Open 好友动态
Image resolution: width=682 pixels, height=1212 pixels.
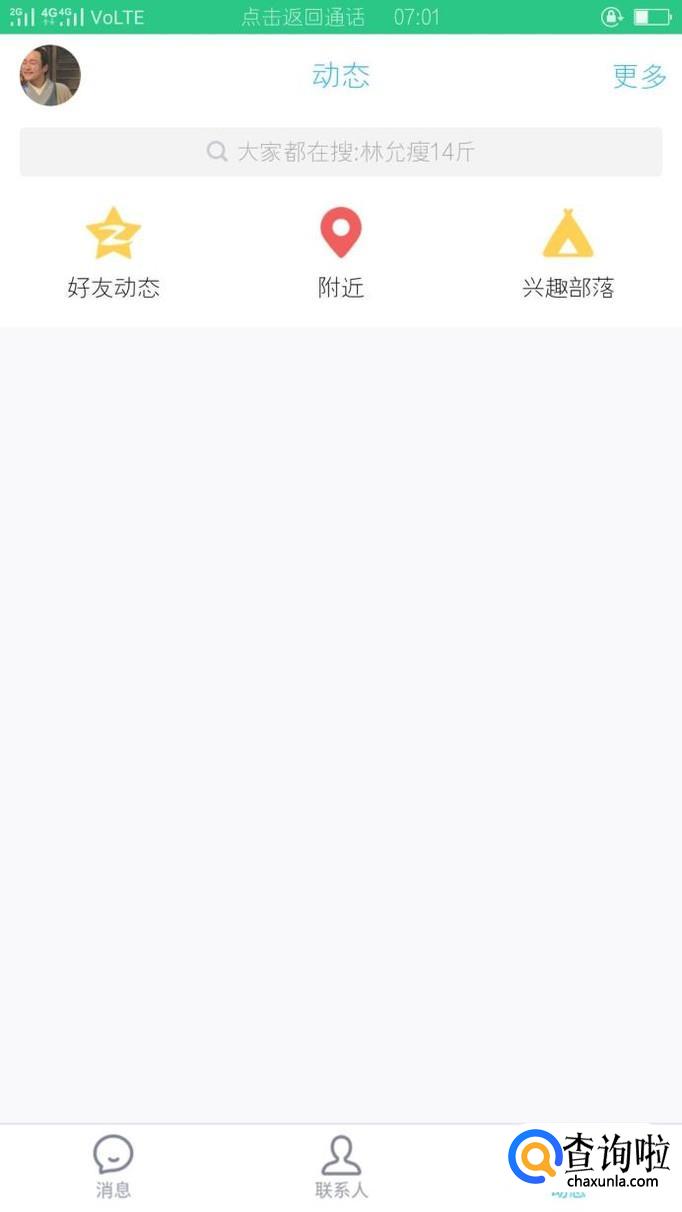113,253
